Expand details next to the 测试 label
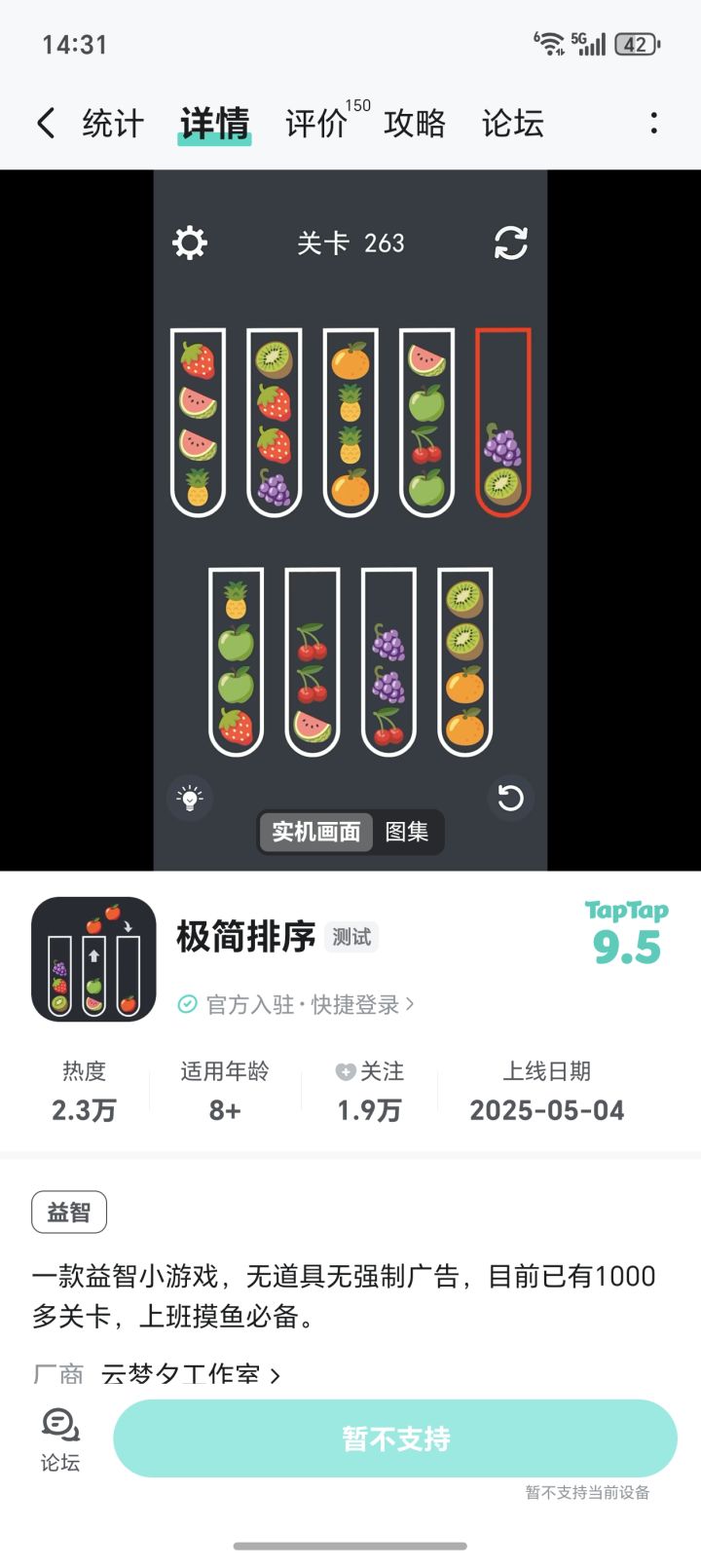 (x=350, y=936)
